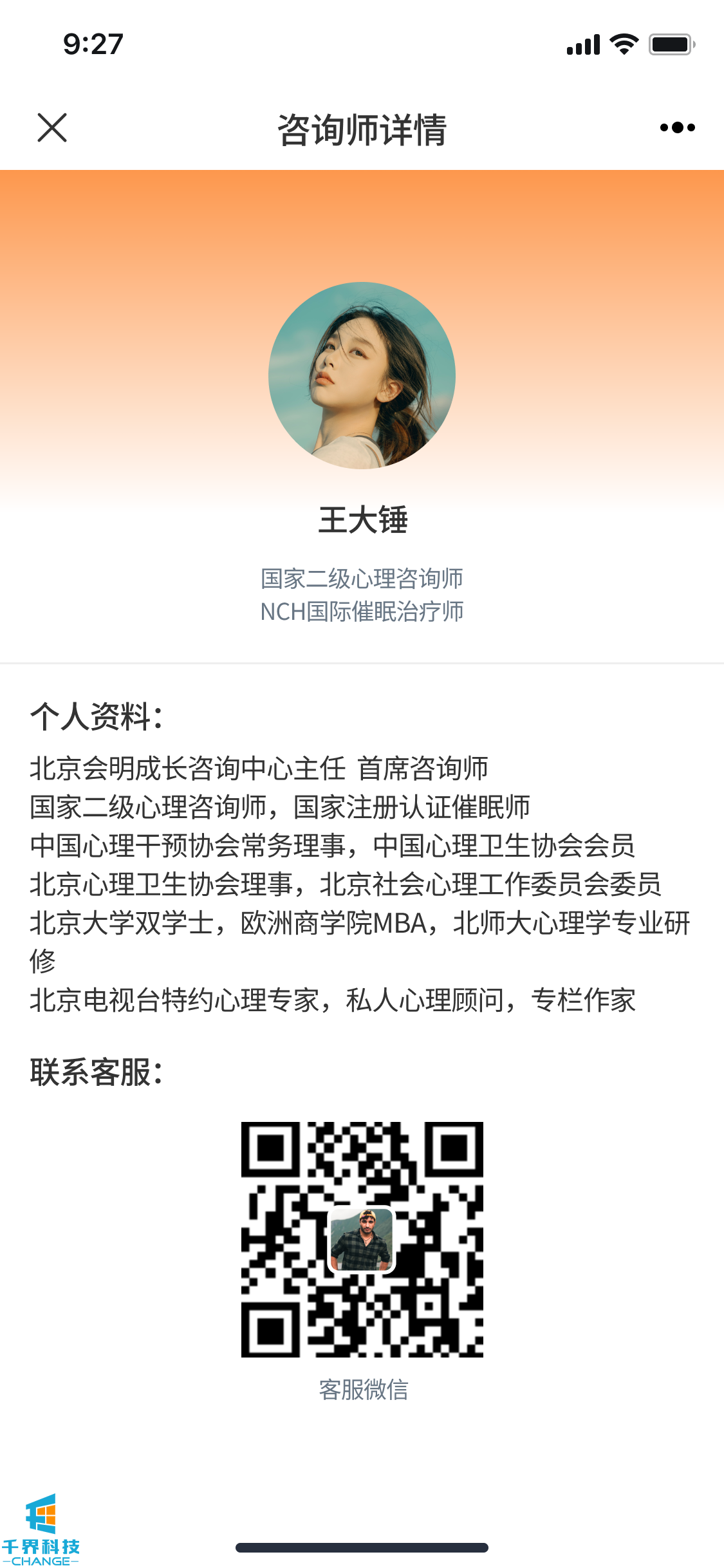This screenshot has height=1568, width=724.
Task: Close the counselor details page
Action: [x=52, y=127]
